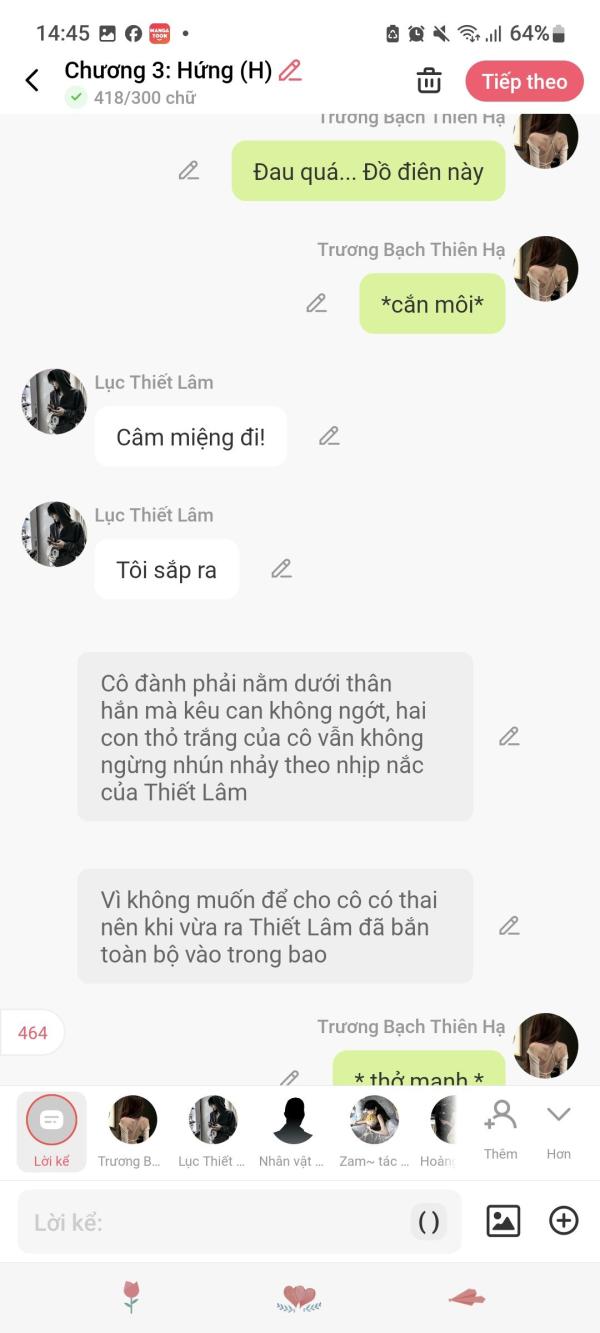Open the plus circle add menu
600x1333 pixels.
click(564, 1220)
